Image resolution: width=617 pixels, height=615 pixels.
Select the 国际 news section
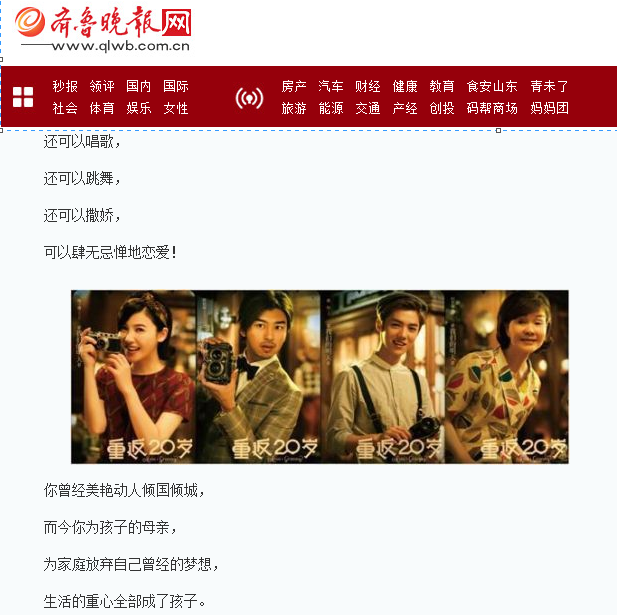[x=176, y=87]
